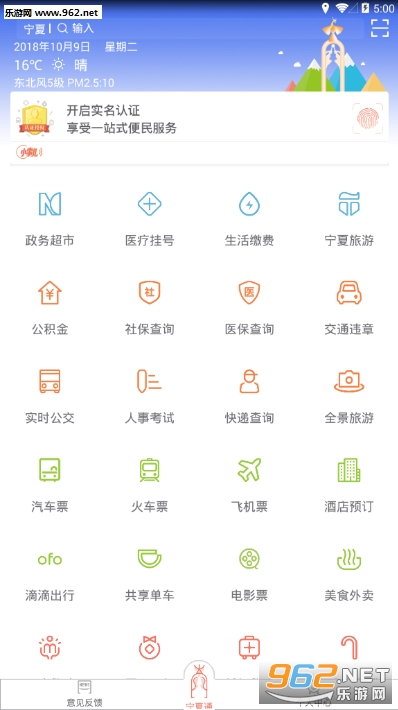398x710 pixels.
Task: Book 火车票 train tickets
Action: (x=149, y=485)
